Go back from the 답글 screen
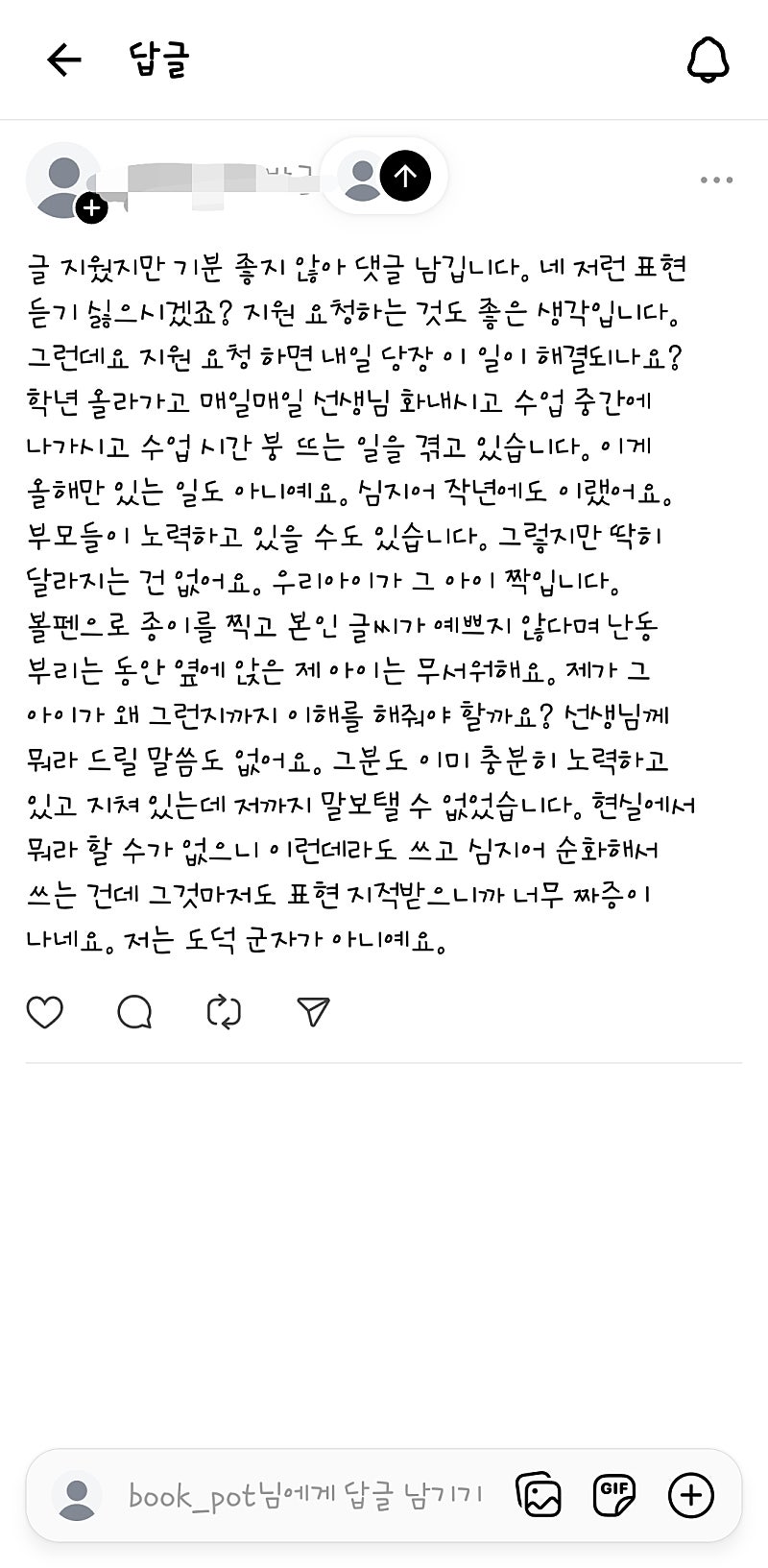 [64, 60]
